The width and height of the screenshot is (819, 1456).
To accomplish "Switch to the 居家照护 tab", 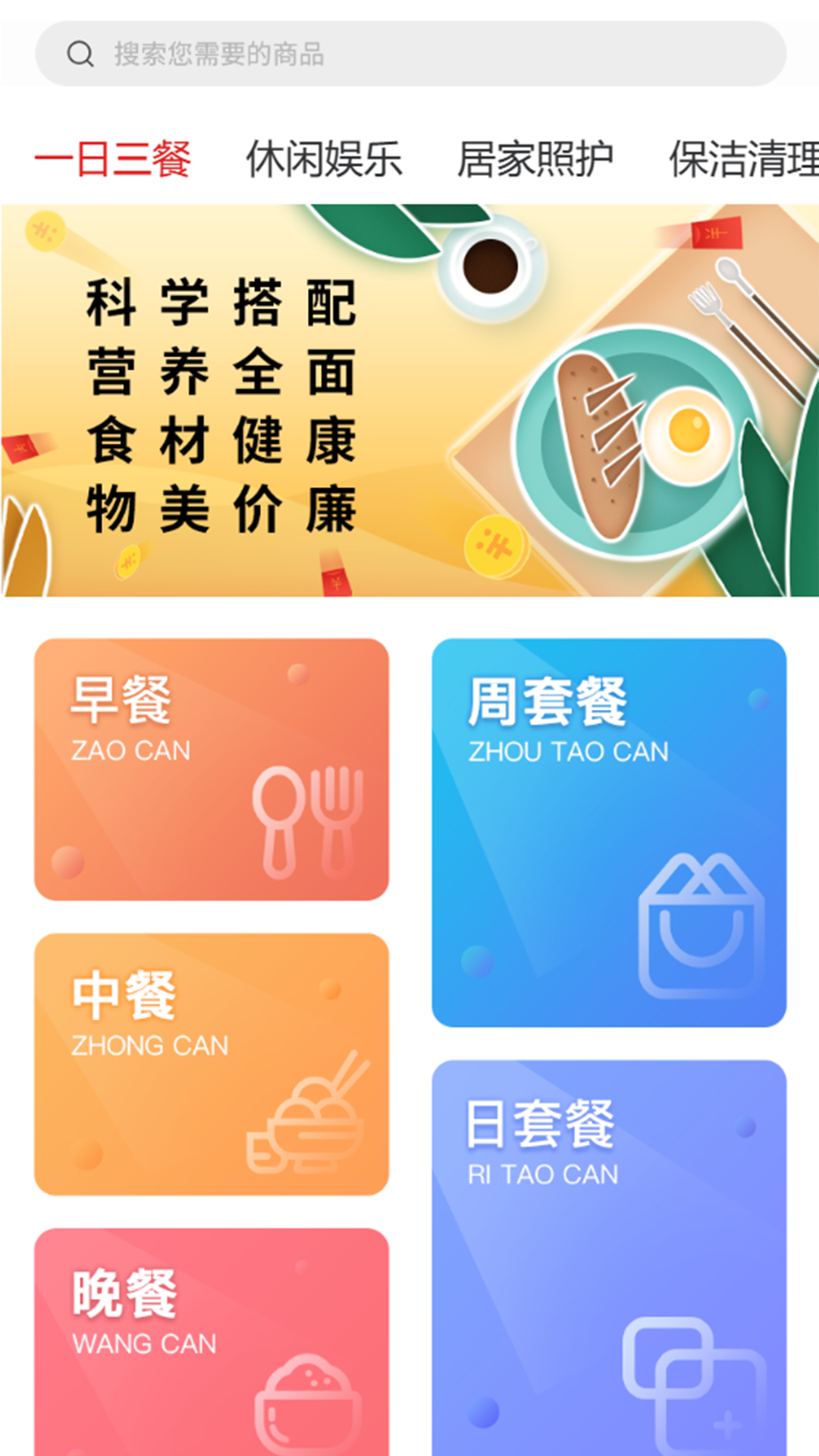I will (535, 159).
